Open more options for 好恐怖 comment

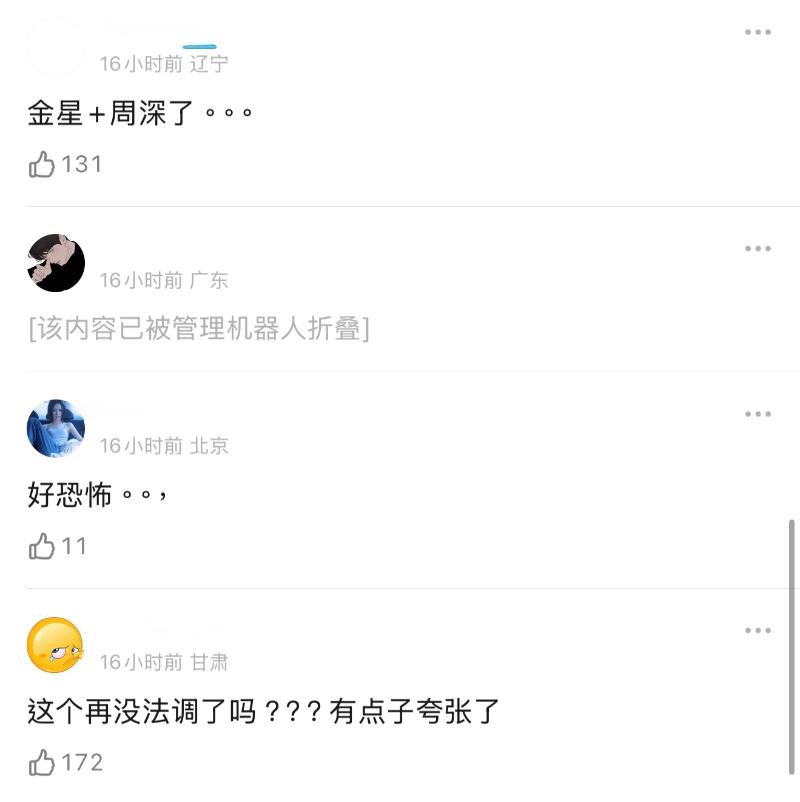[757, 414]
